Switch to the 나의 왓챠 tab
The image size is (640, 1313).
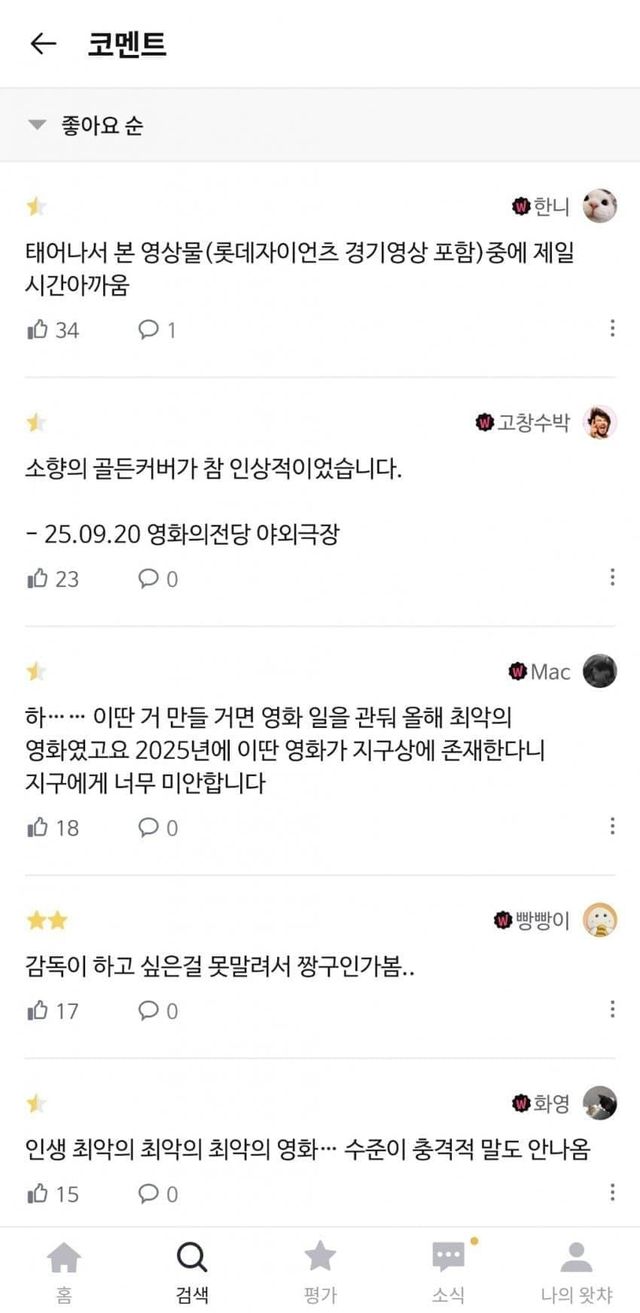(576, 1271)
